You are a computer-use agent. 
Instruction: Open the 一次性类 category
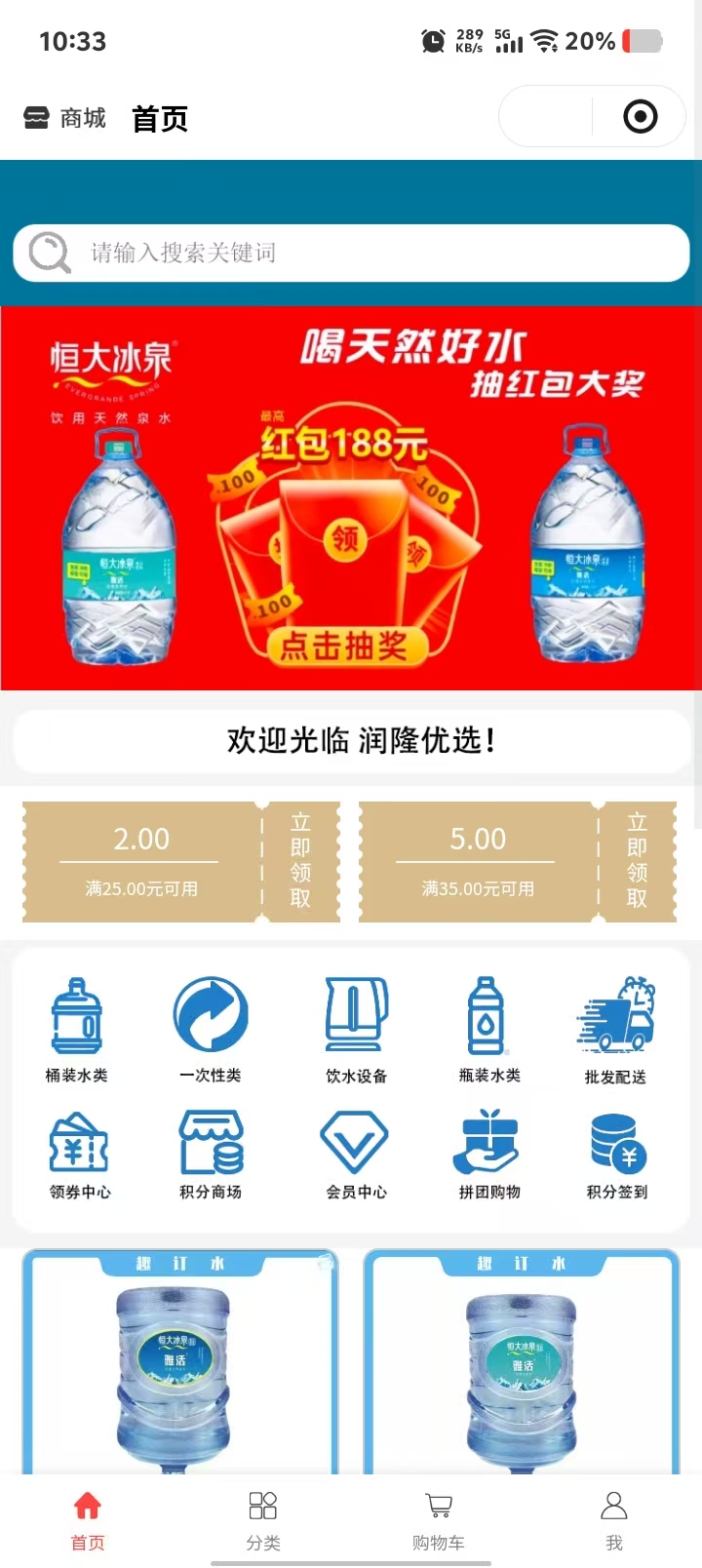tap(211, 1030)
